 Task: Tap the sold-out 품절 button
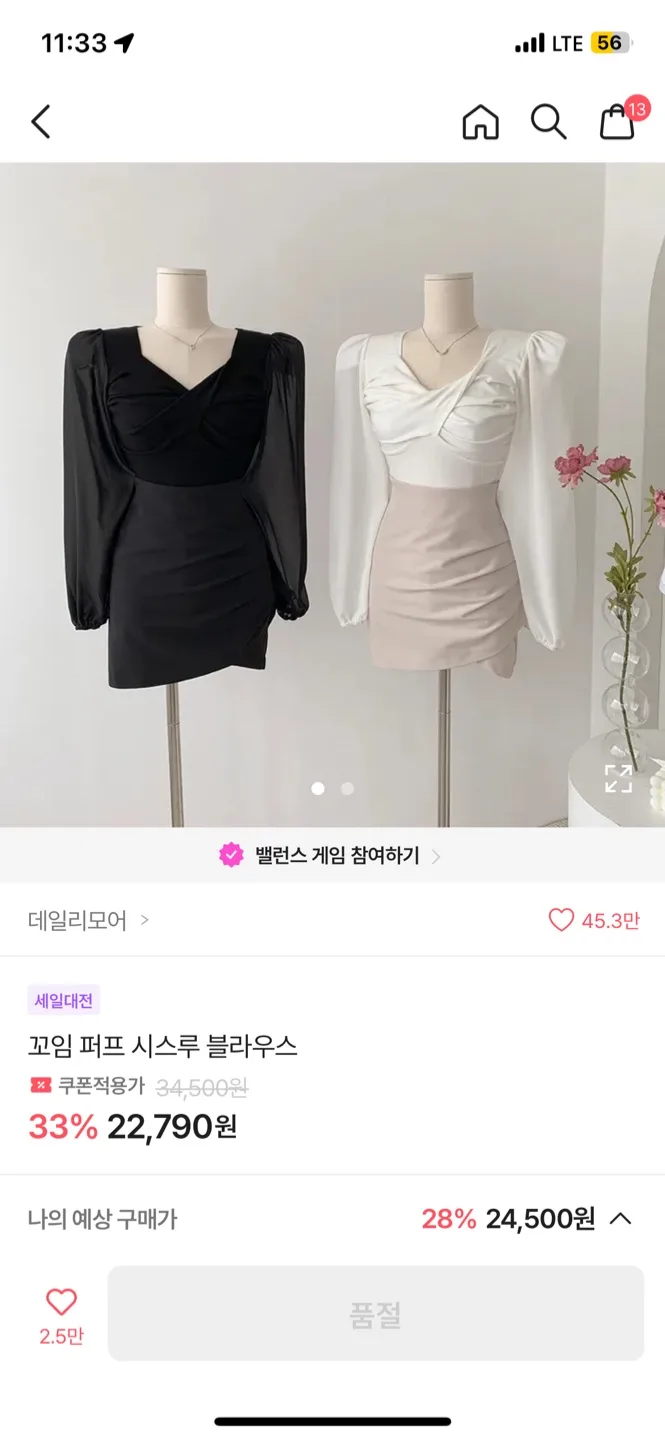point(376,1314)
